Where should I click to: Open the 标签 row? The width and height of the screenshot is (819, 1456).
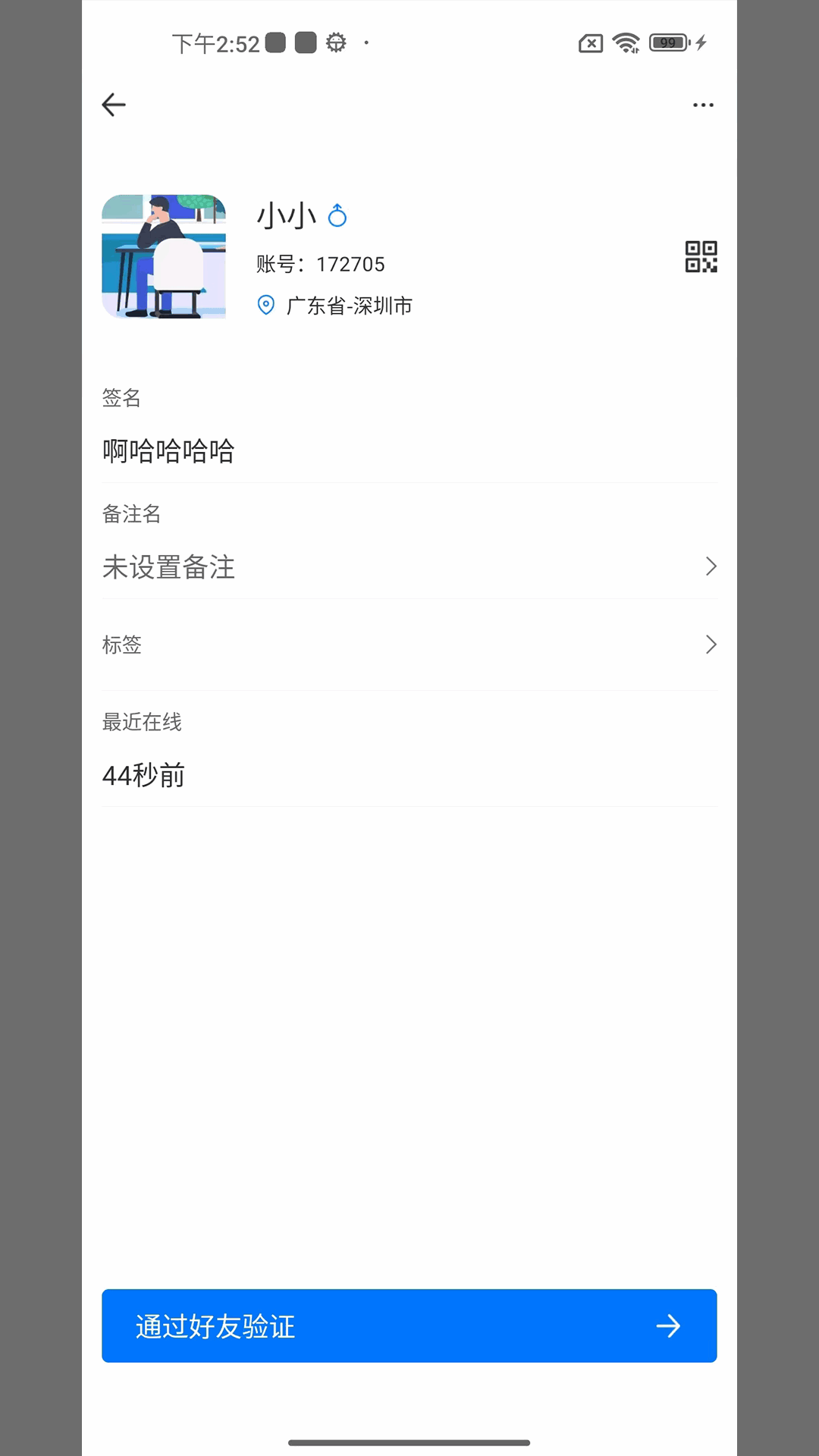coord(409,645)
